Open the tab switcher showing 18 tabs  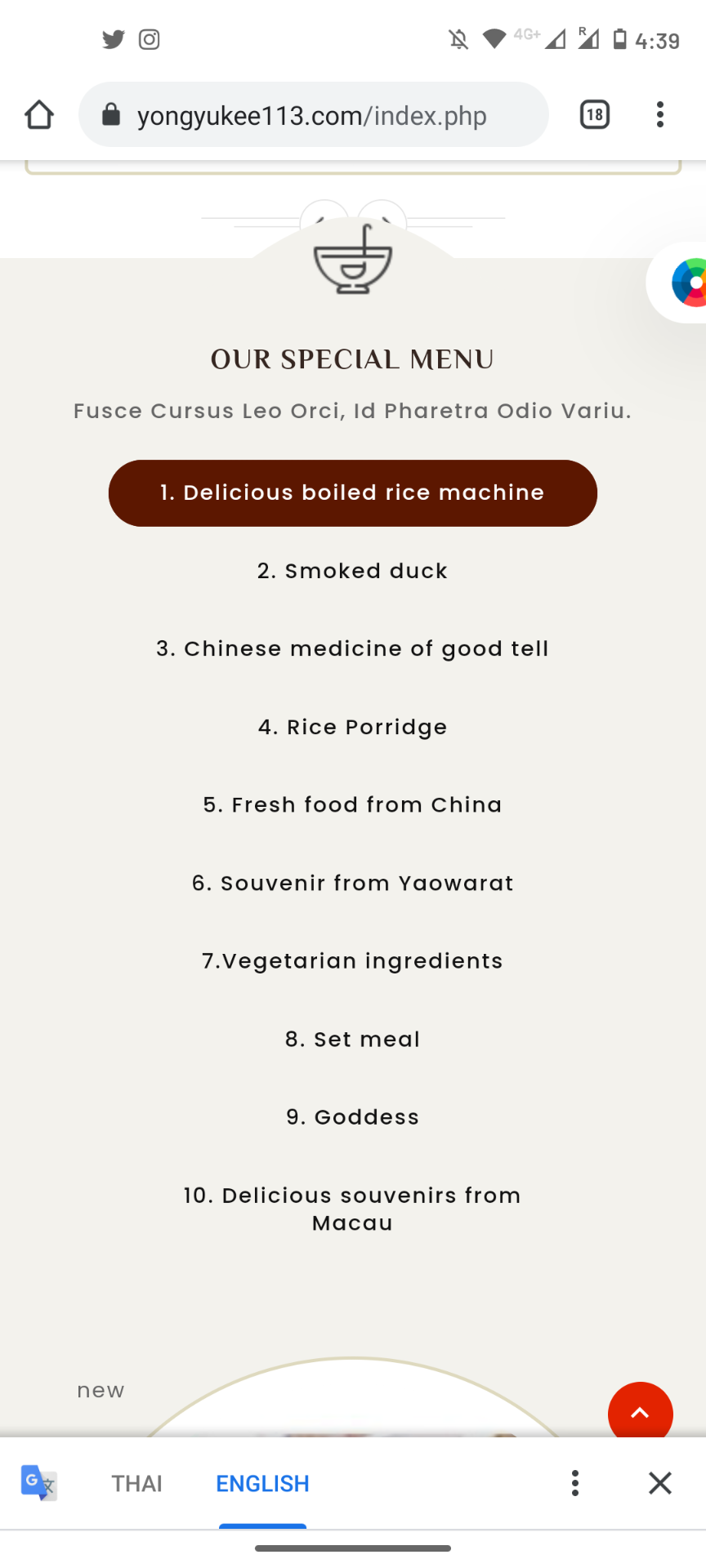pos(595,115)
